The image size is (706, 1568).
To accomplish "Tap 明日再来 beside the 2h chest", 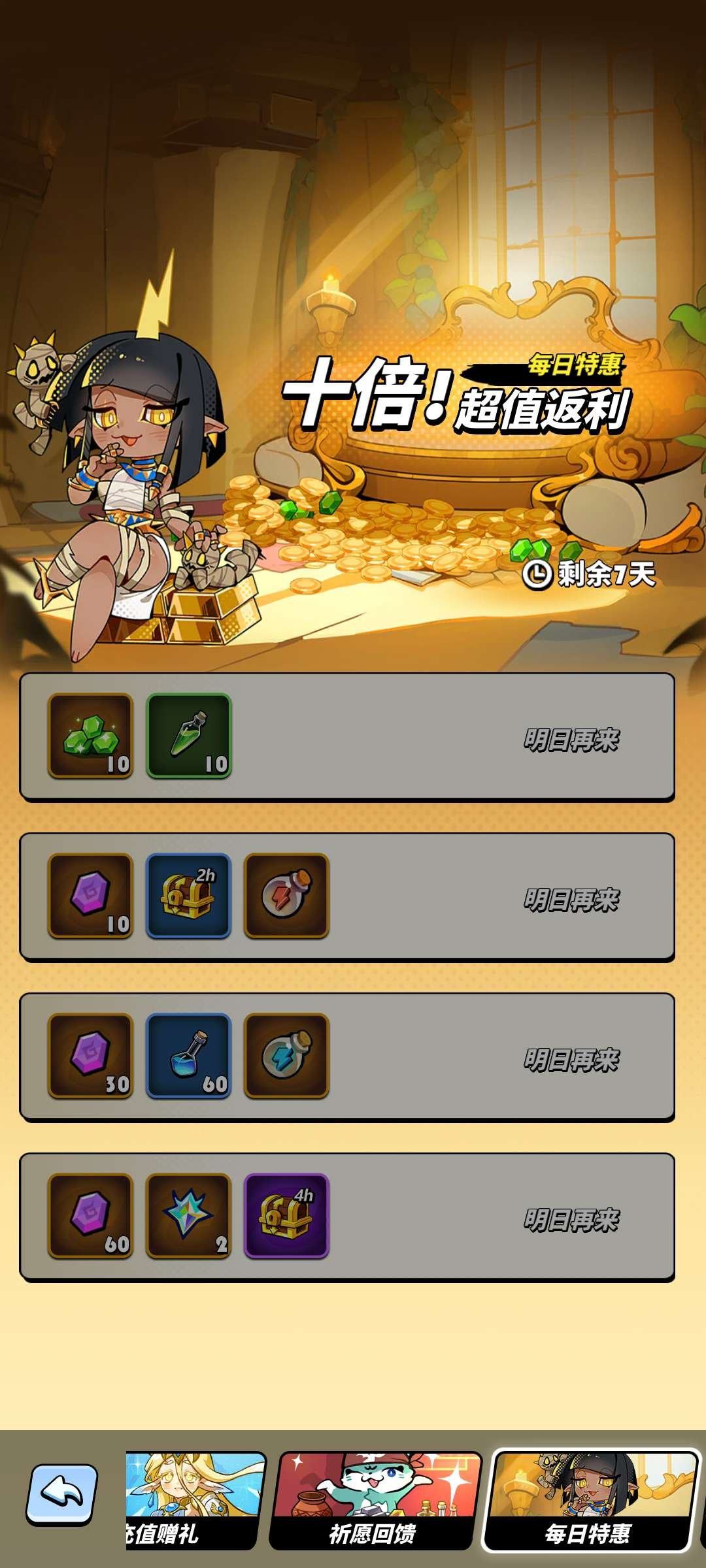I will click(x=571, y=900).
